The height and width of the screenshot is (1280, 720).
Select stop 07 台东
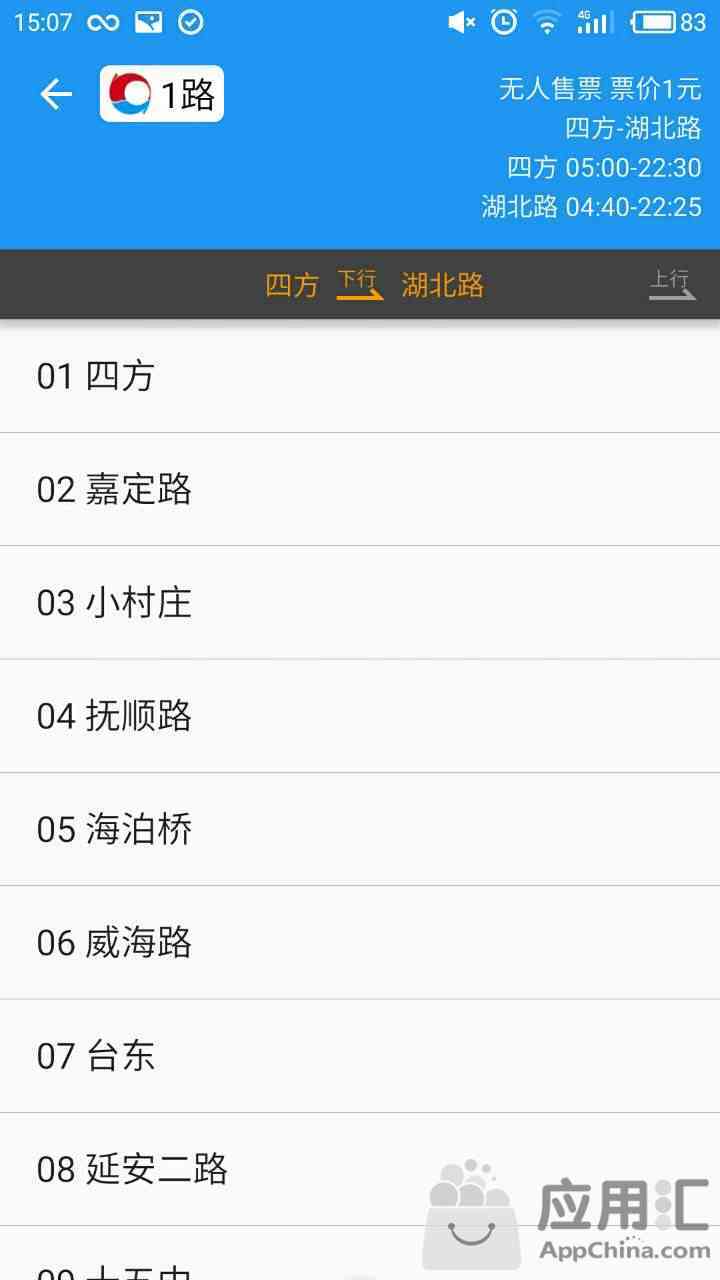pos(360,1056)
